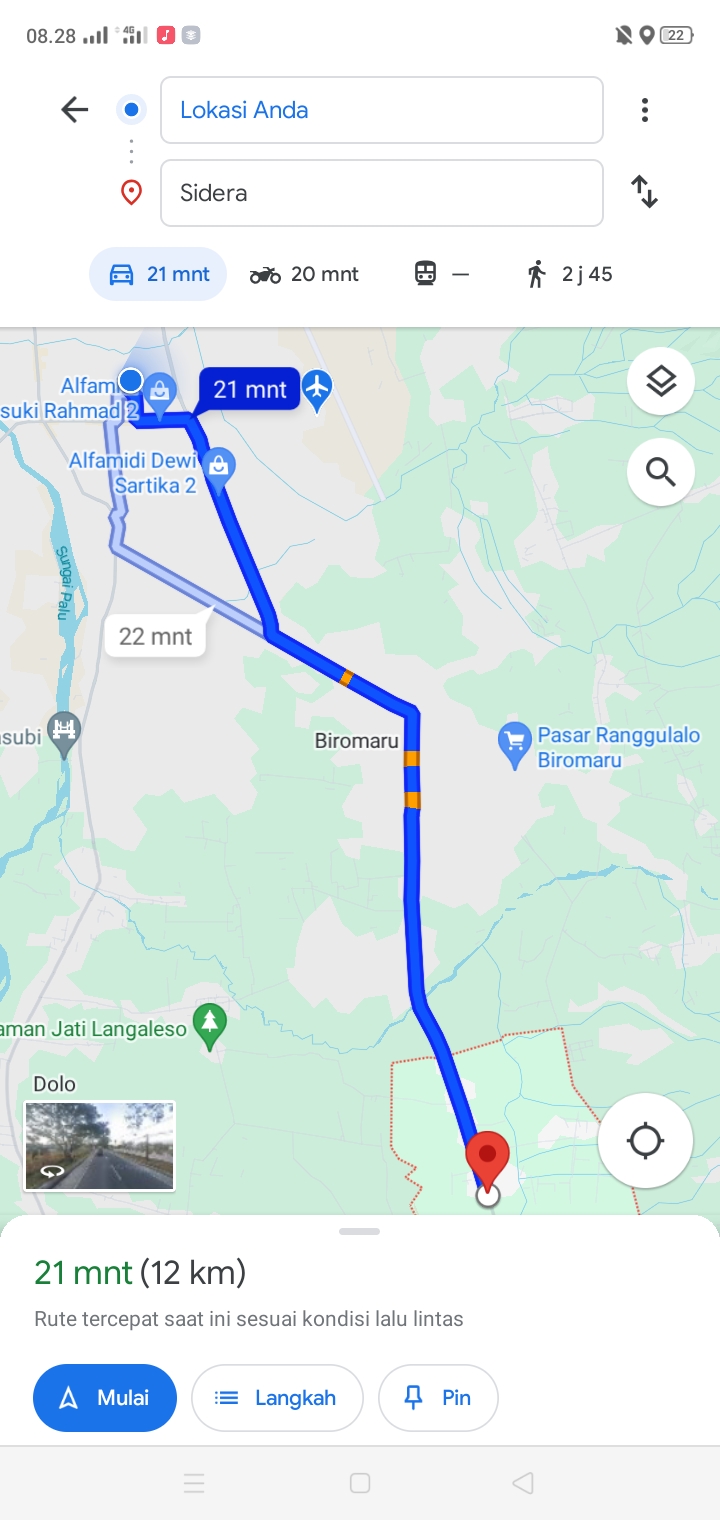This screenshot has width=720, height=1520.
Task: Tap the system back button
Action: 522,1483
